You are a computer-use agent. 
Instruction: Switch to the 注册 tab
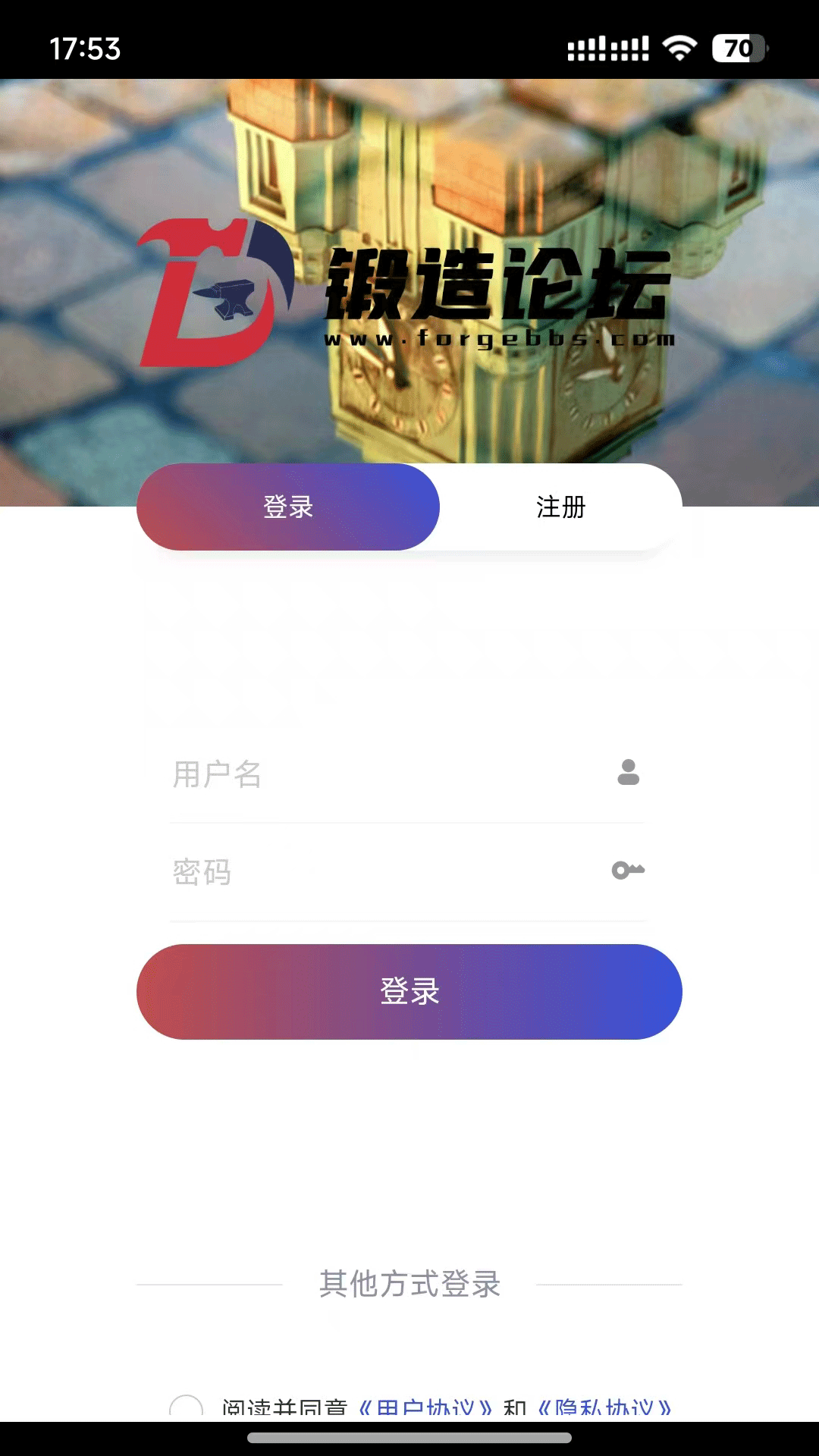tap(560, 507)
